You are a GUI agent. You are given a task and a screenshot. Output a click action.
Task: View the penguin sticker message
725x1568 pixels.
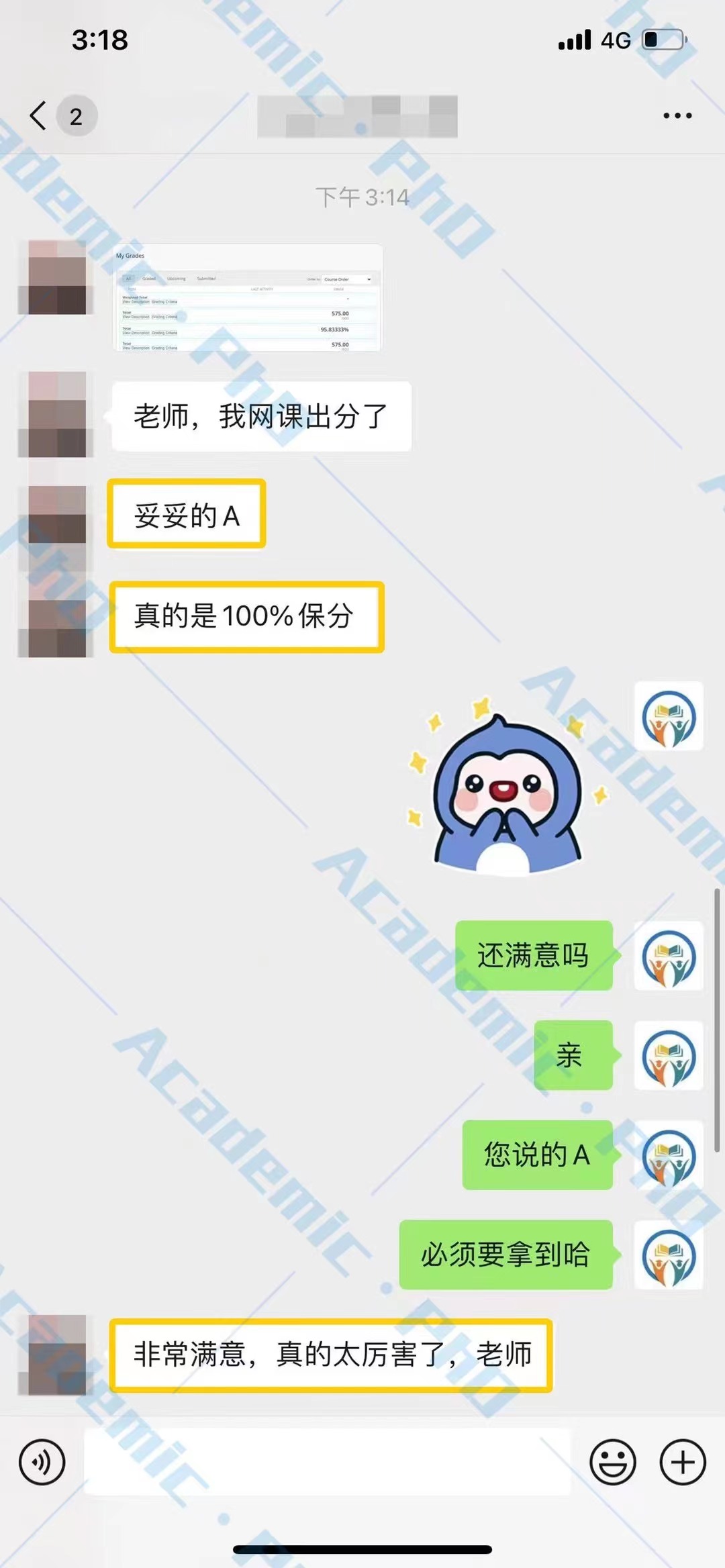507,789
